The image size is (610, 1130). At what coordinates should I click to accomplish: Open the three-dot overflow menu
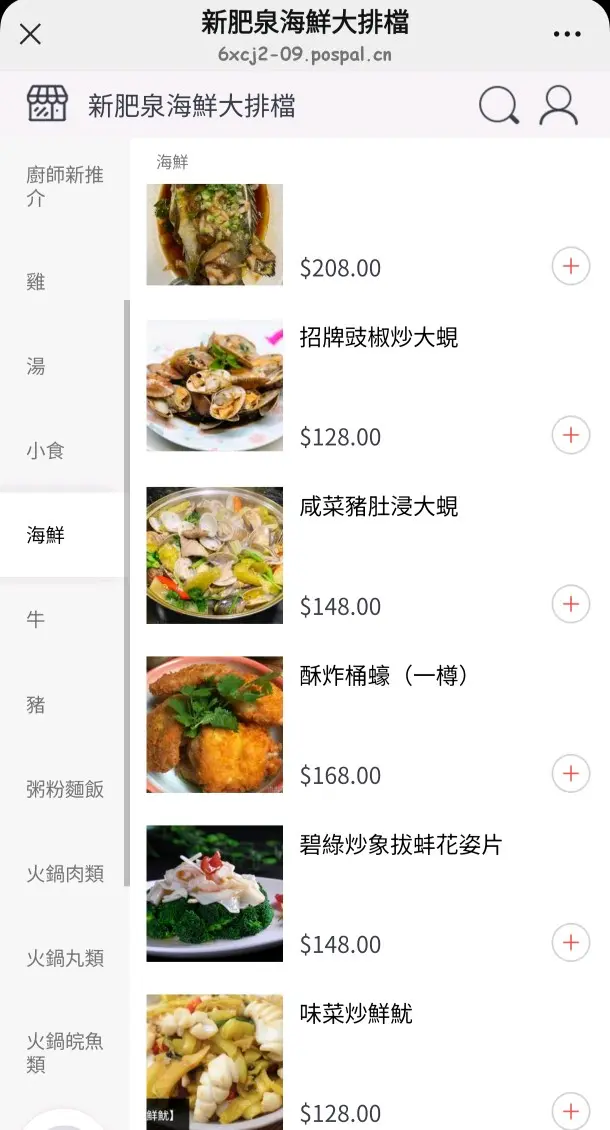(566, 34)
